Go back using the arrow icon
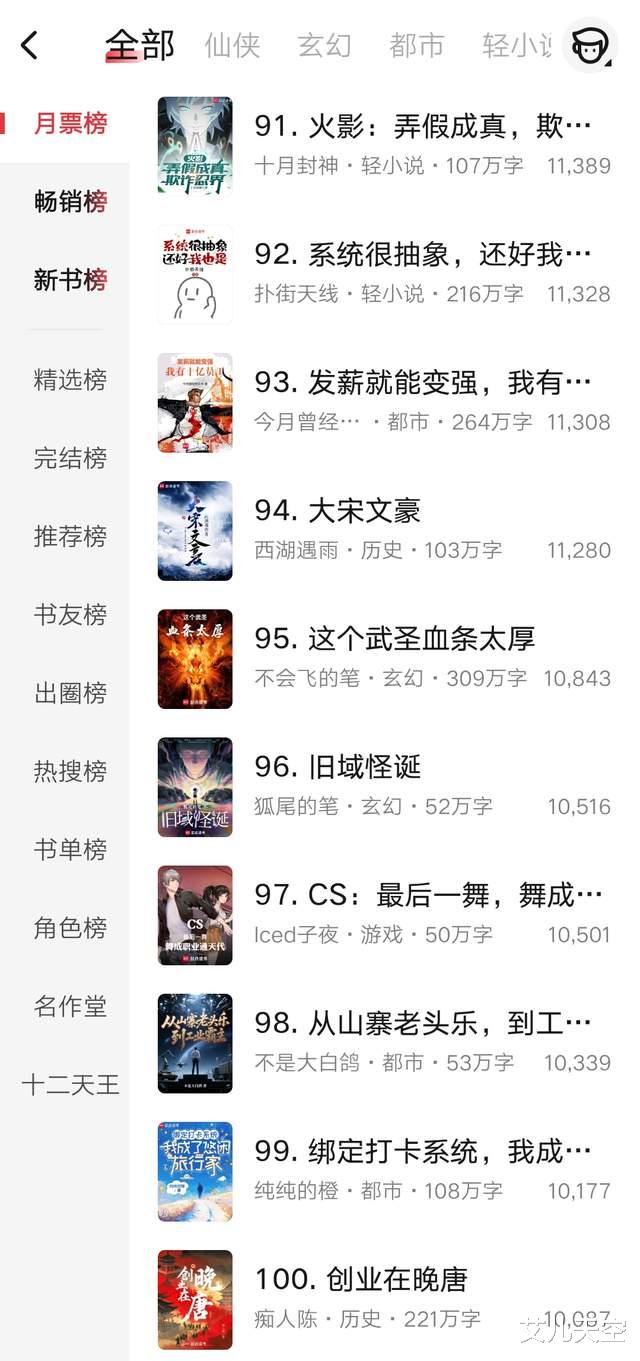The width and height of the screenshot is (640, 1361). pos(30,45)
